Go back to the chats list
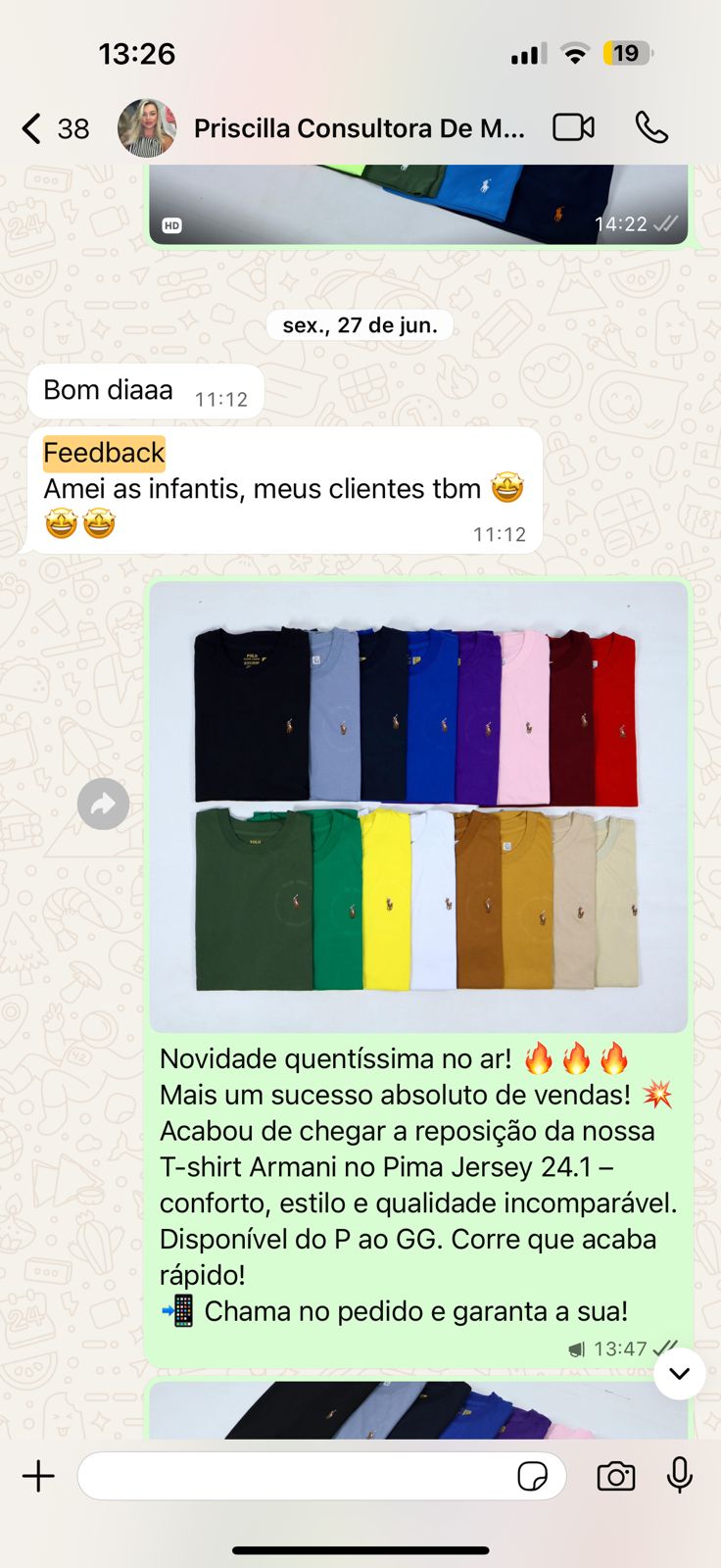Viewport: 721px width, 1568px height. pyautogui.click(x=33, y=128)
